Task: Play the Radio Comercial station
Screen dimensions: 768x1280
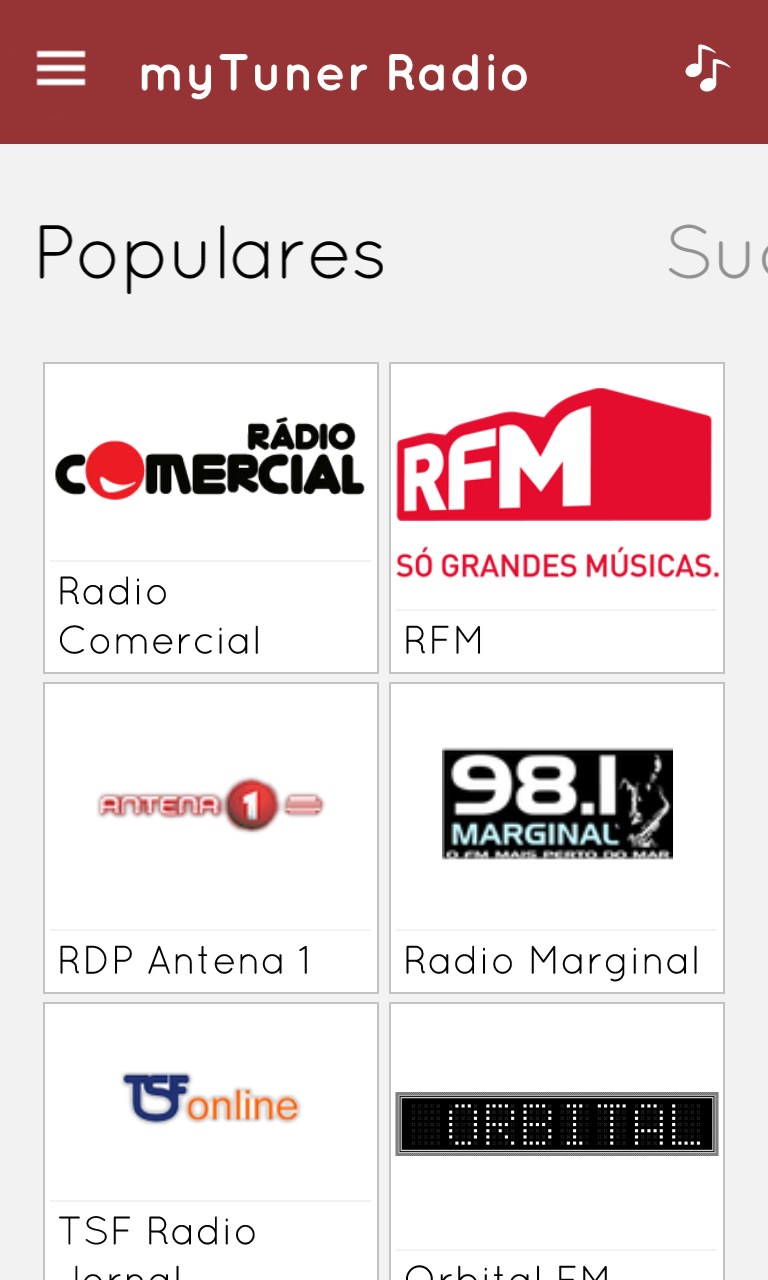Action: pos(211,517)
